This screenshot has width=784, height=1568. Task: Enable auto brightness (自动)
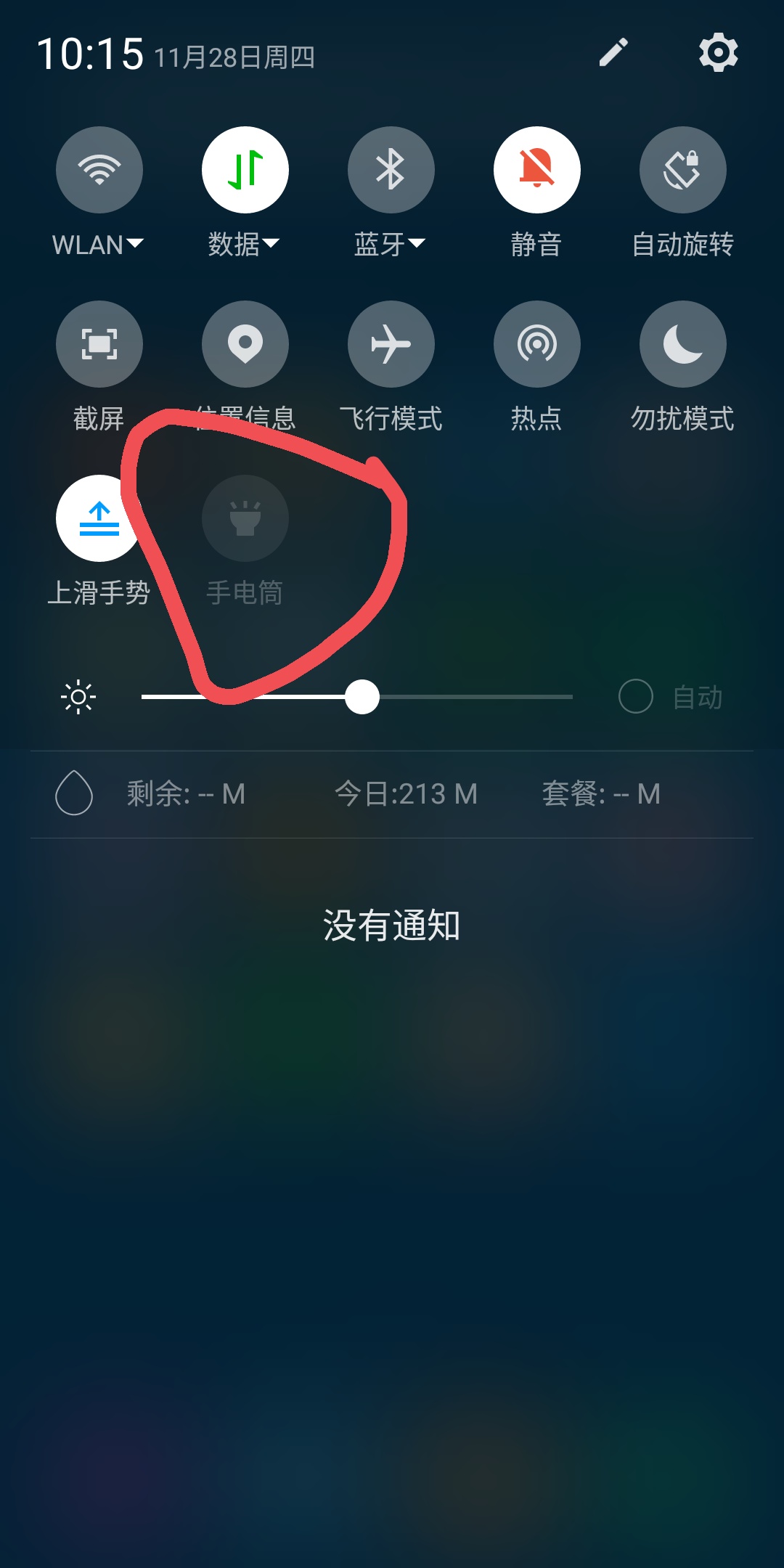(671, 697)
